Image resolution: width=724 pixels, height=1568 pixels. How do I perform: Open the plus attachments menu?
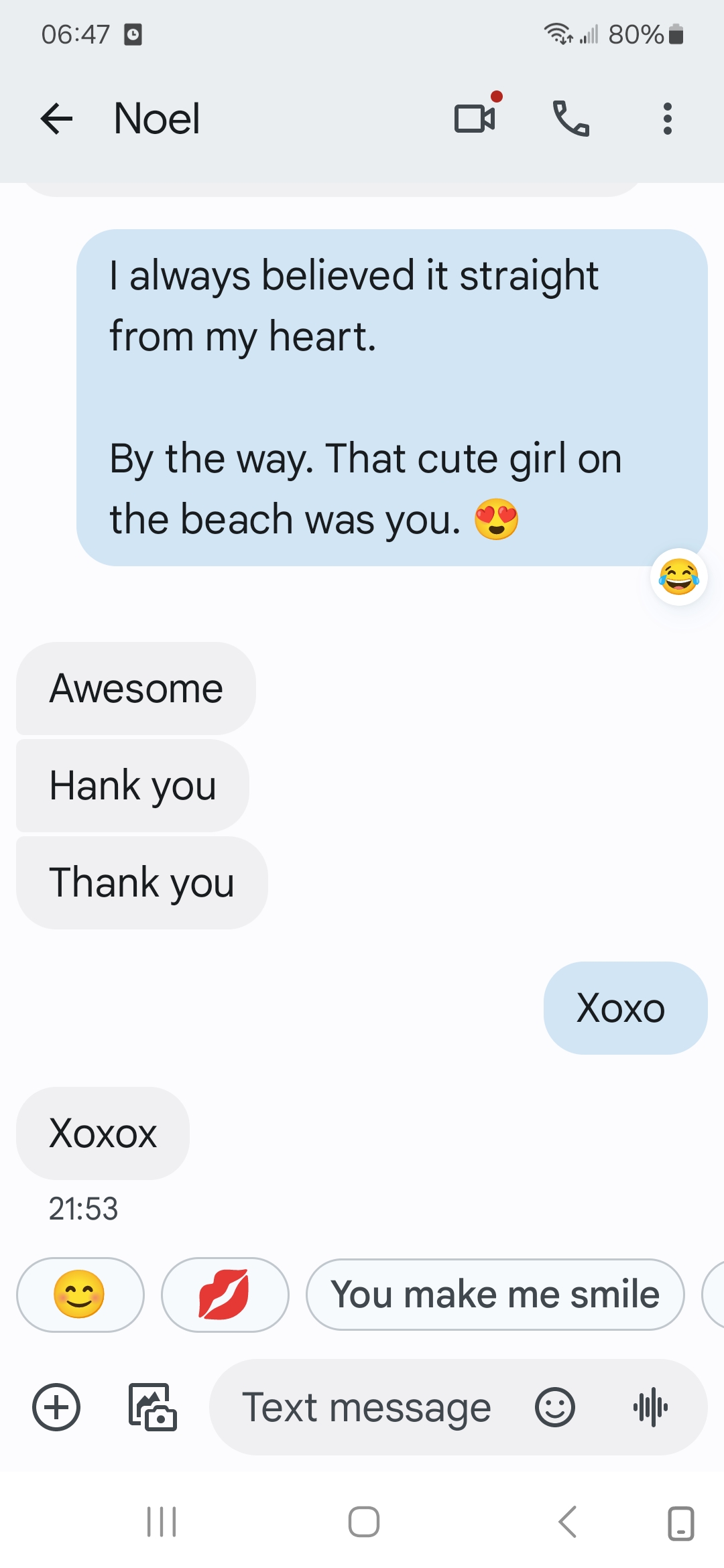[56, 1407]
